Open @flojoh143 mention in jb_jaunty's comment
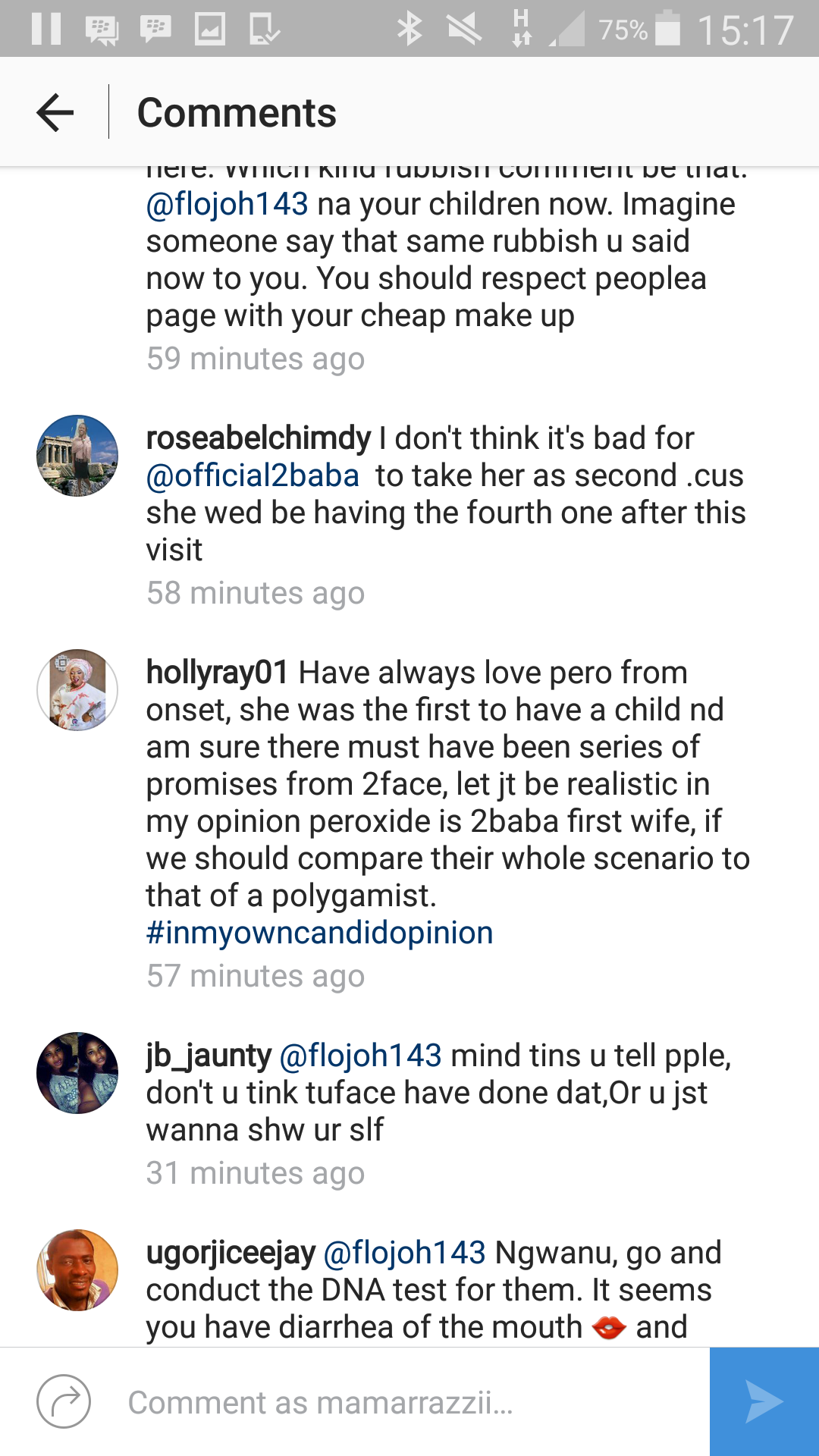 361,1056
